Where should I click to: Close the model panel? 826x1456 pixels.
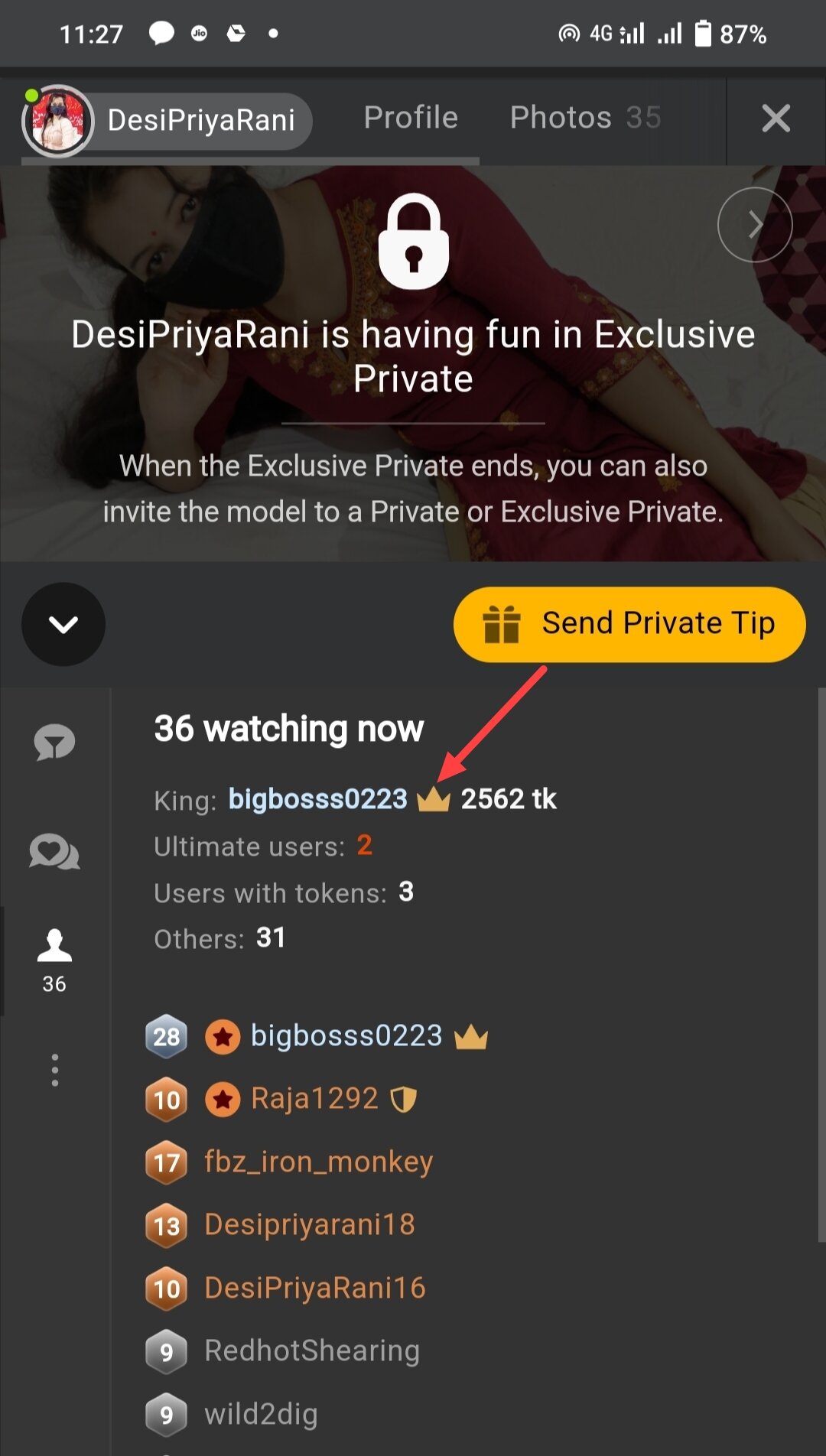point(776,119)
